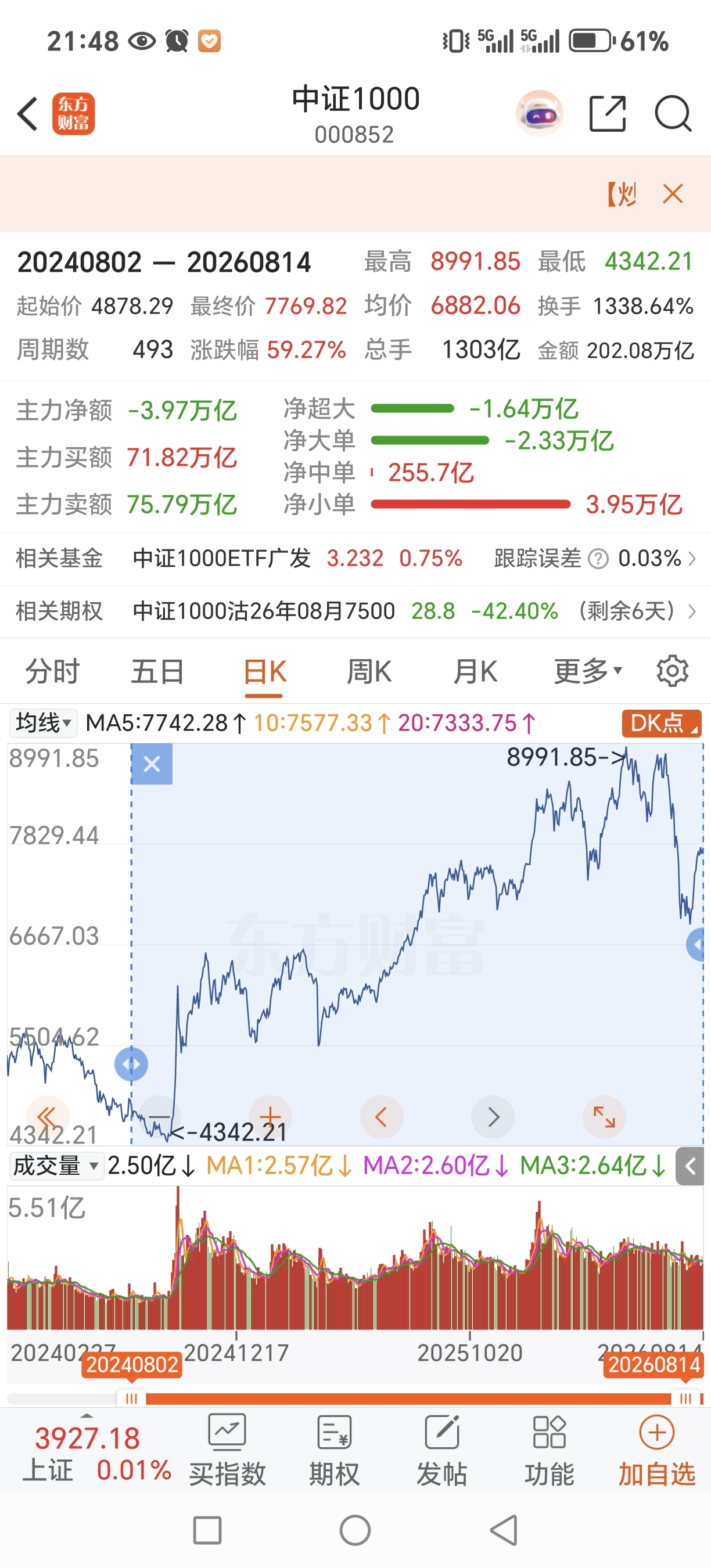This screenshot has width=711, height=1568.
Task: Open the 发帖 post composer
Action: click(442, 1451)
